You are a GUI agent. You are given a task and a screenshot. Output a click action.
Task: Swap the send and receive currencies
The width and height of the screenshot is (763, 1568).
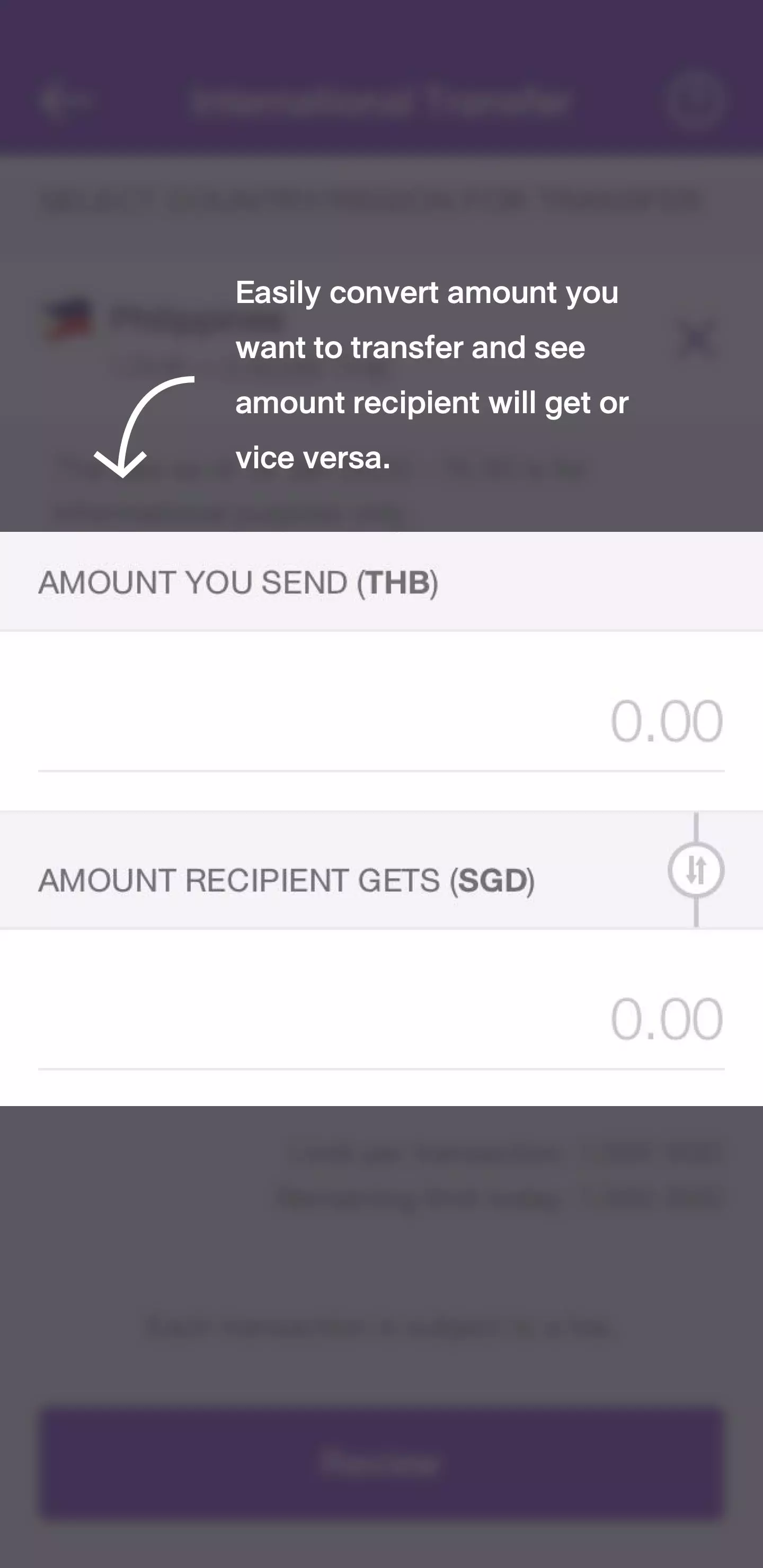click(695, 870)
